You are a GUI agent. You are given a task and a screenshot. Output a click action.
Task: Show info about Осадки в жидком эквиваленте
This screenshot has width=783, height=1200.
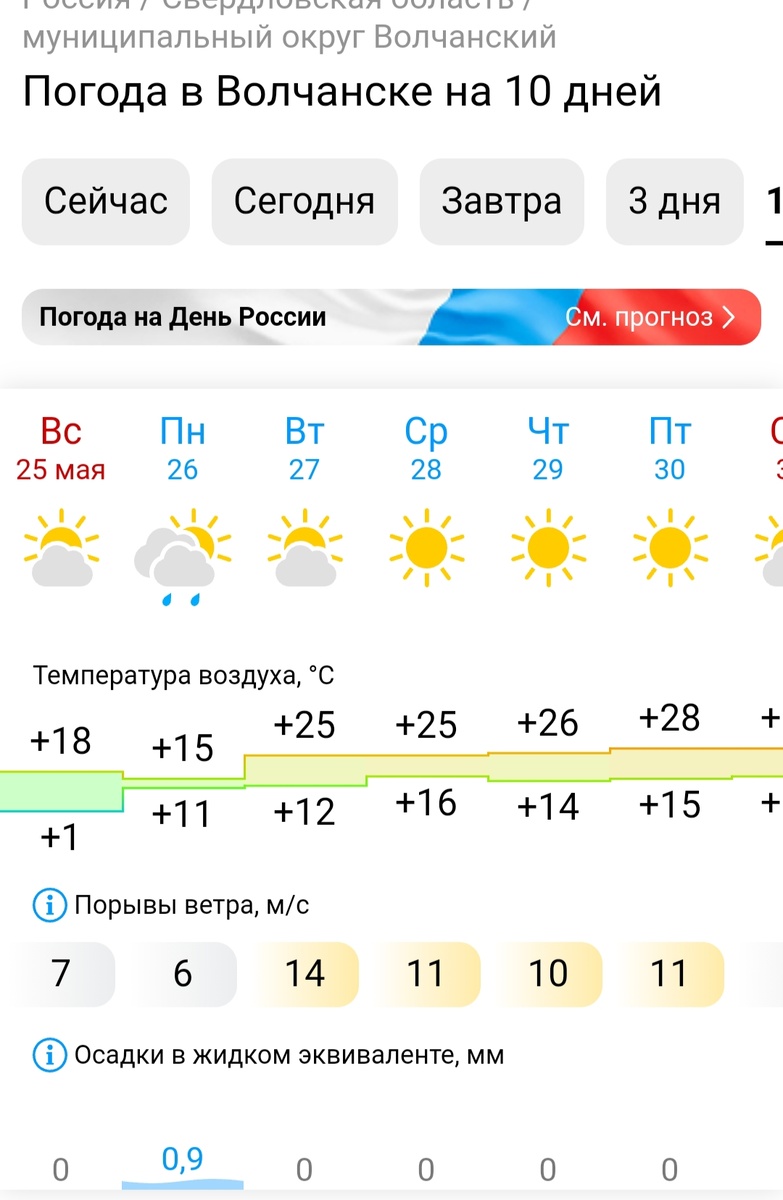tap(49, 1054)
